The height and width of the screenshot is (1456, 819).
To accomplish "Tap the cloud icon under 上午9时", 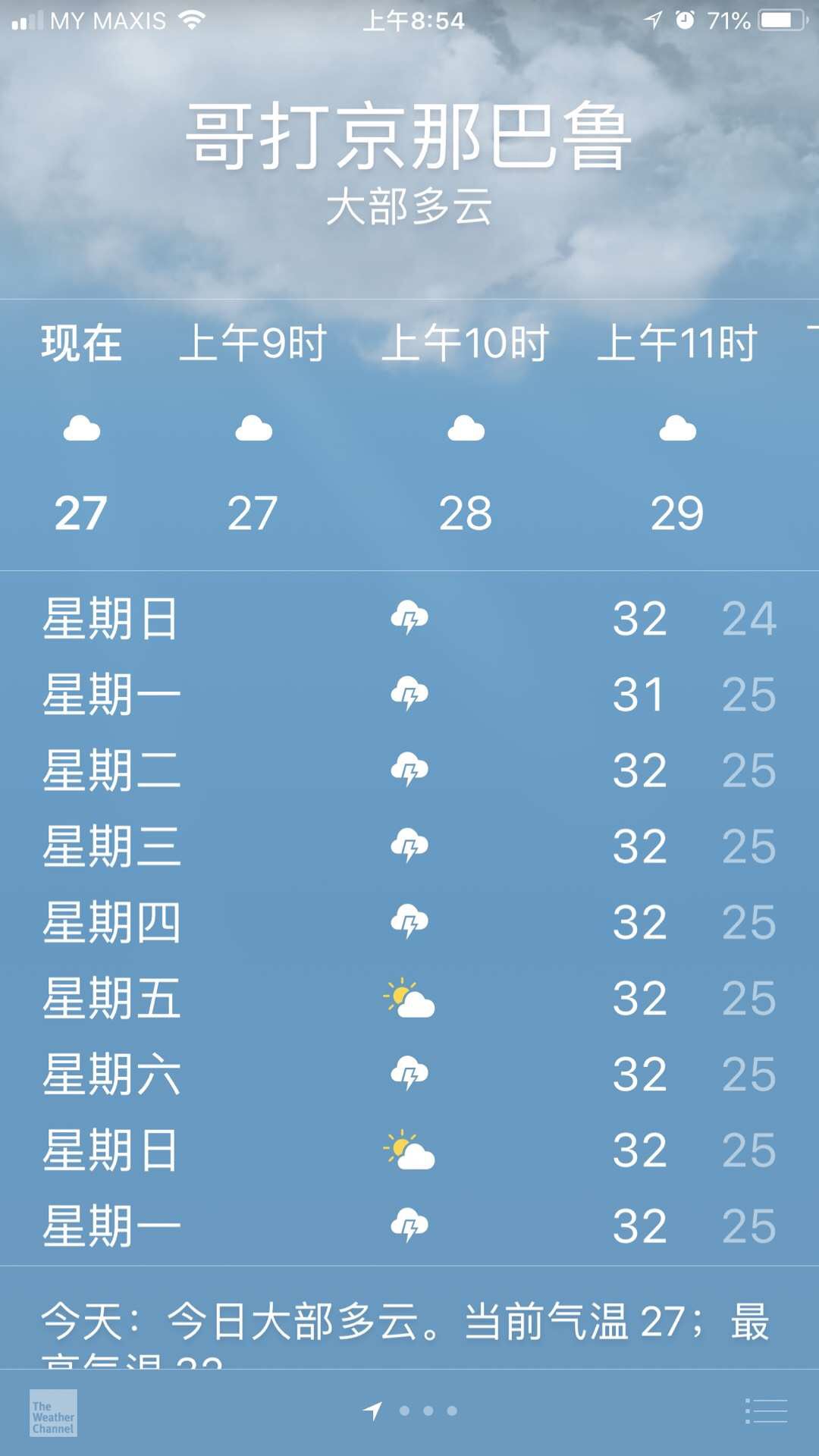I will pyautogui.click(x=254, y=430).
